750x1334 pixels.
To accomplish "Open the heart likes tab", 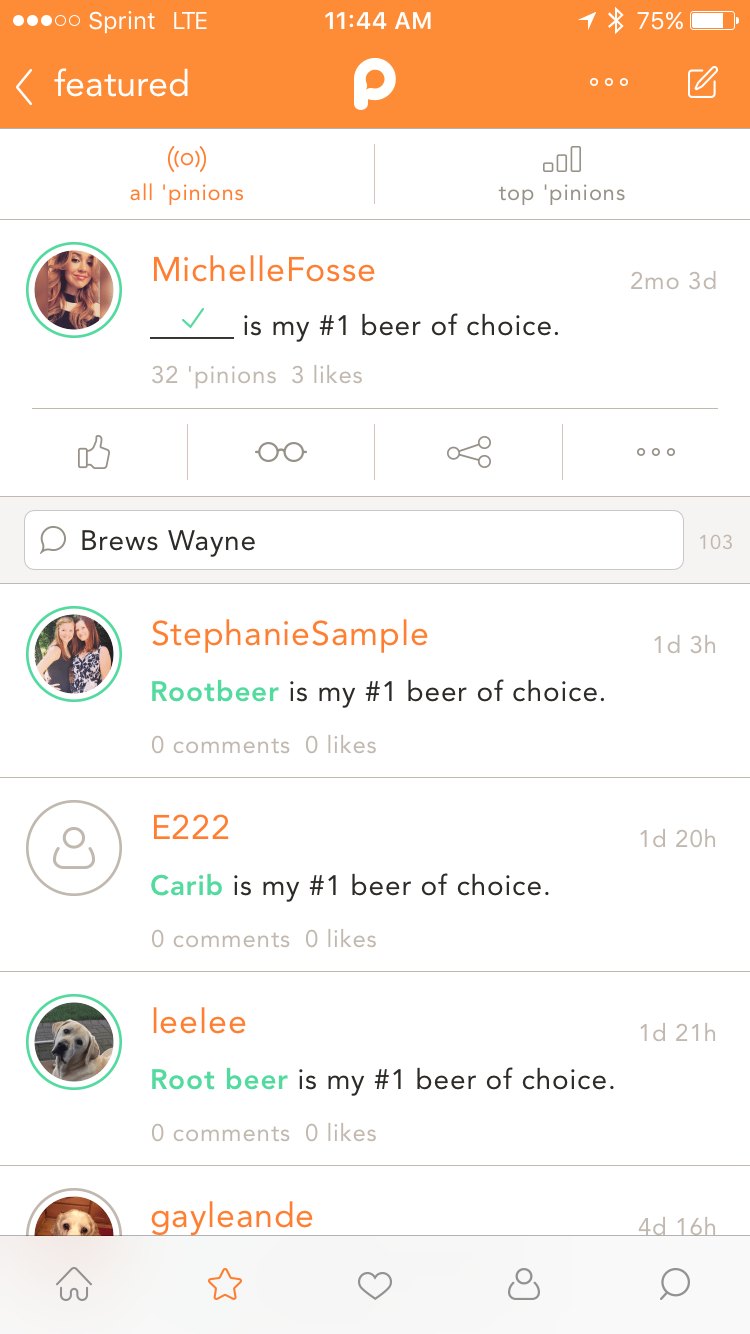I will click(375, 1285).
